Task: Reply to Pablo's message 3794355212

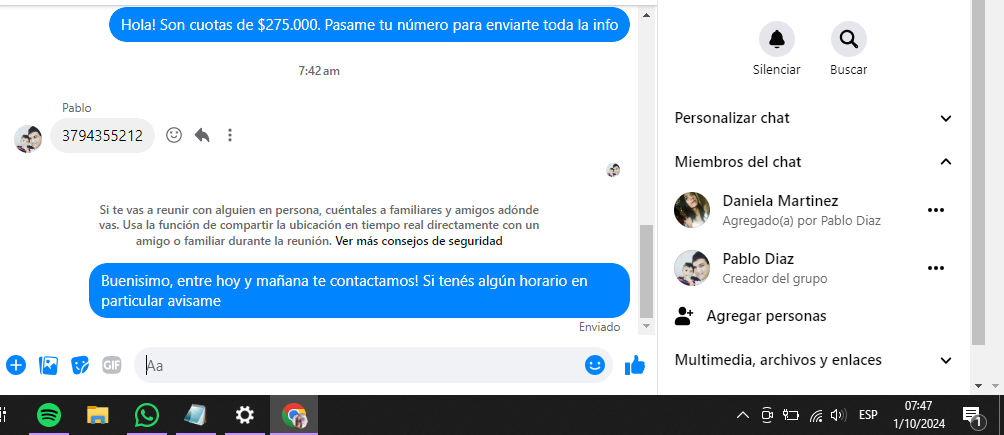Action: click(x=202, y=135)
